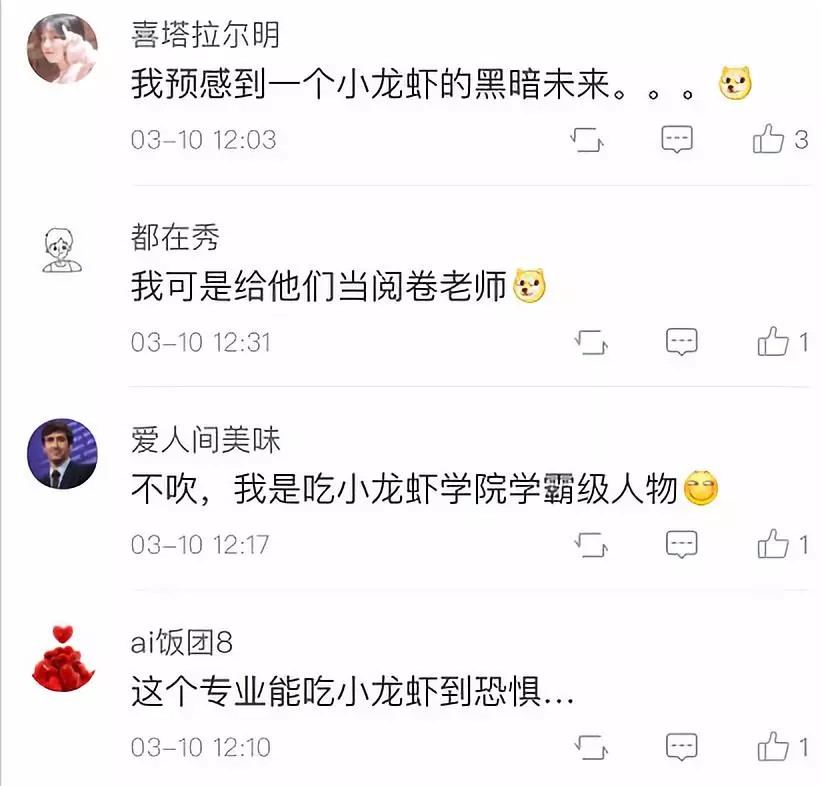Like the comment by 爱人间美味
The height and width of the screenshot is (786, 822).
[773, 544]
